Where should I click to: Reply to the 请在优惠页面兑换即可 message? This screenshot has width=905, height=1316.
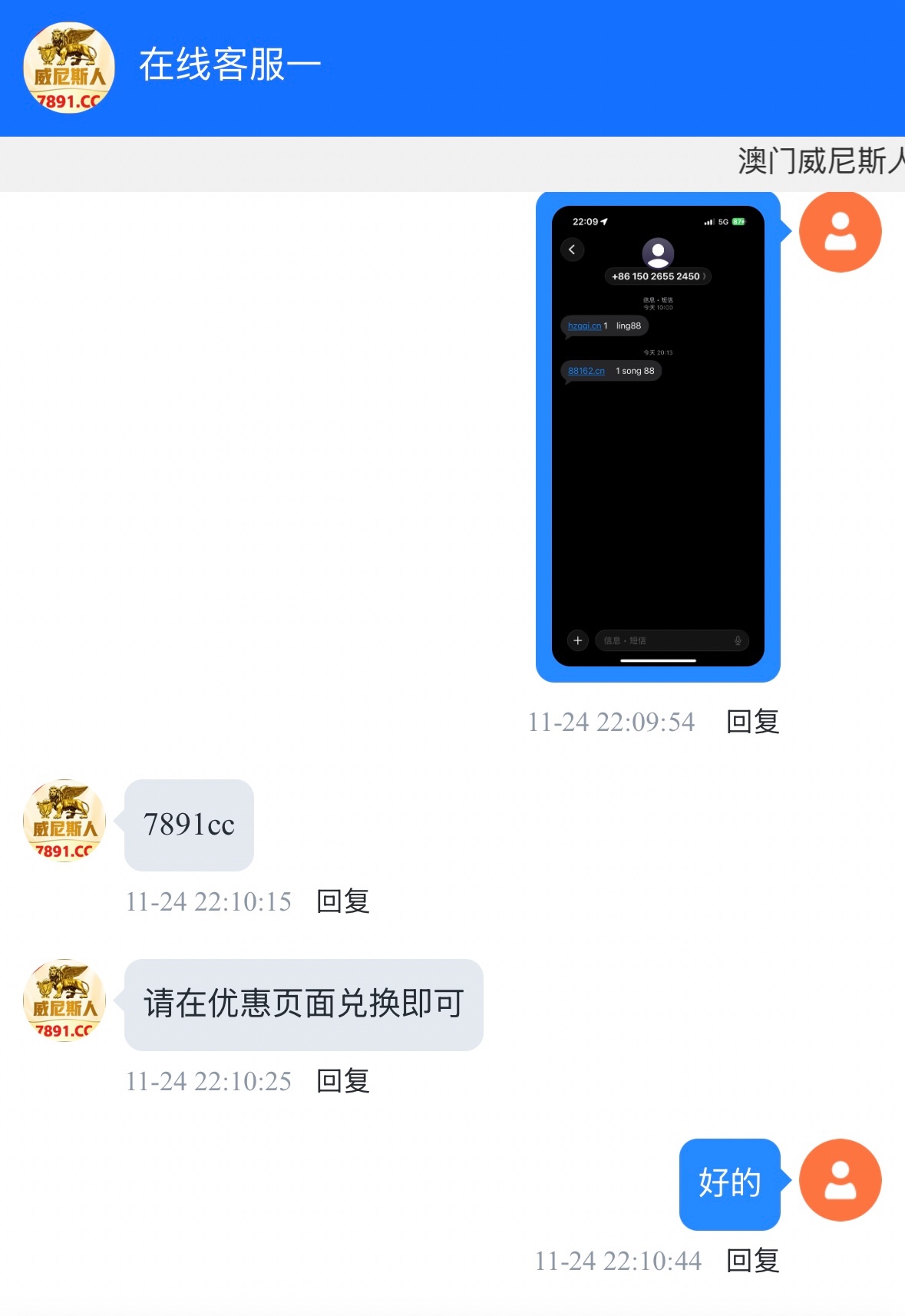(342, 1081)
